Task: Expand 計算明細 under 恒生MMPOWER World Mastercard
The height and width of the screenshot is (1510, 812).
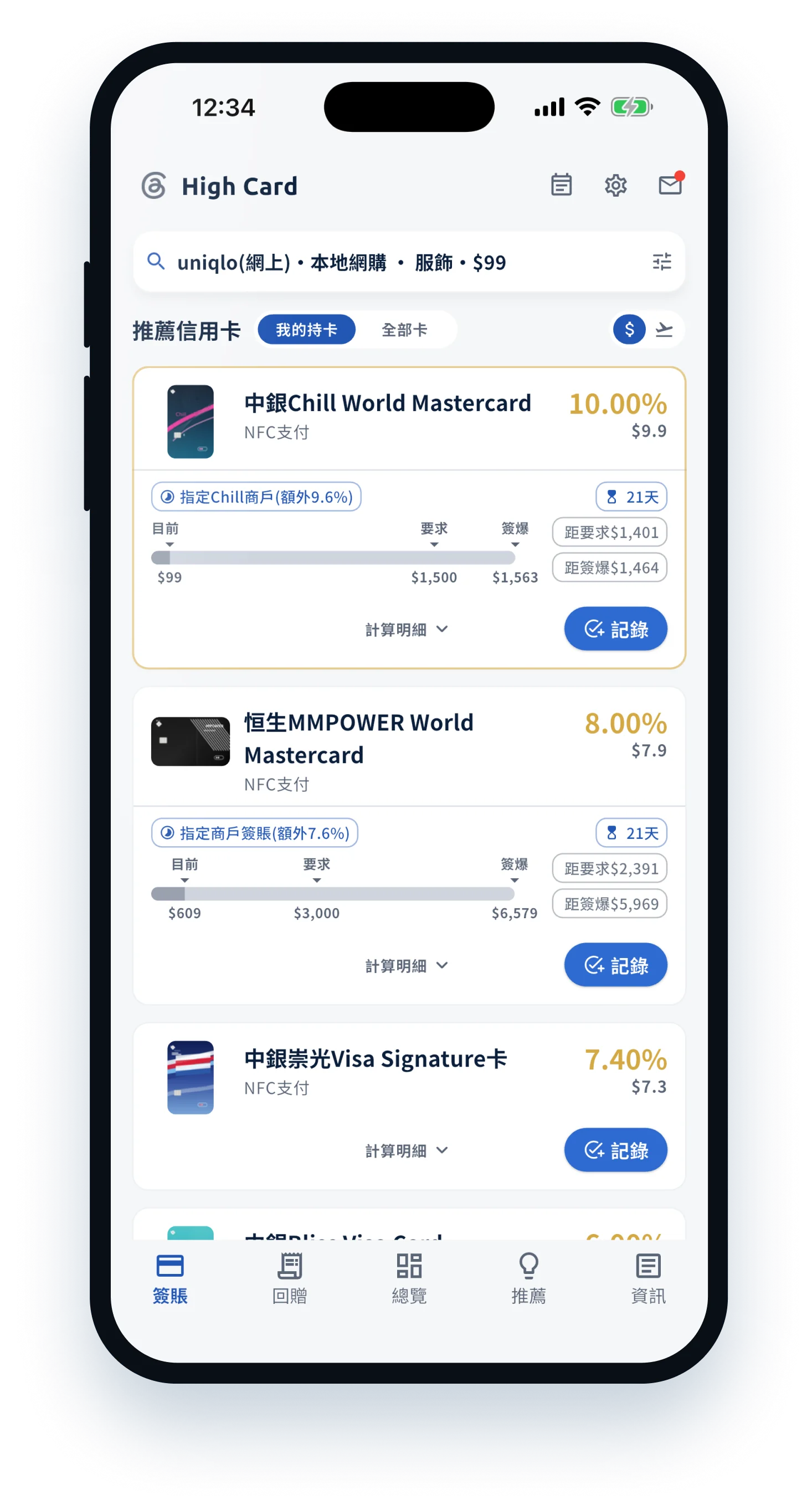Action: pos(407,965)
